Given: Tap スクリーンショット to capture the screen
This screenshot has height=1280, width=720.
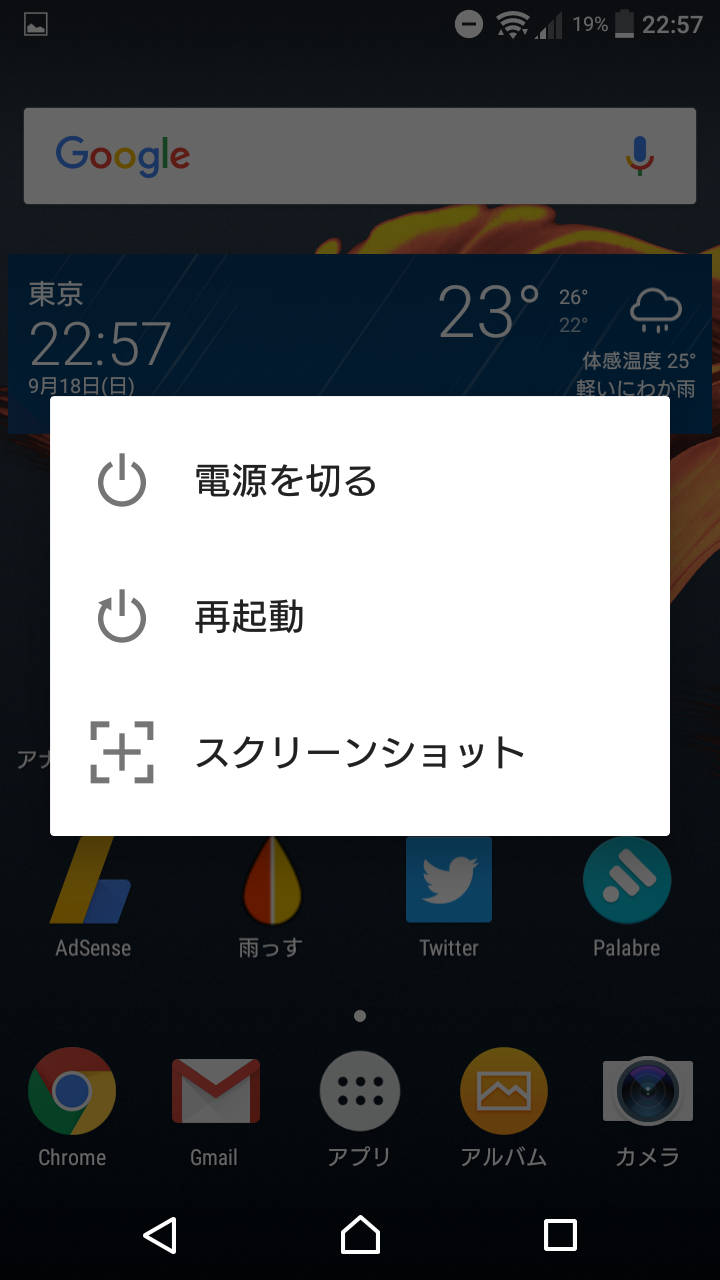Looking at the screenshot, I should pyautogui.click(x=358, y=752).
